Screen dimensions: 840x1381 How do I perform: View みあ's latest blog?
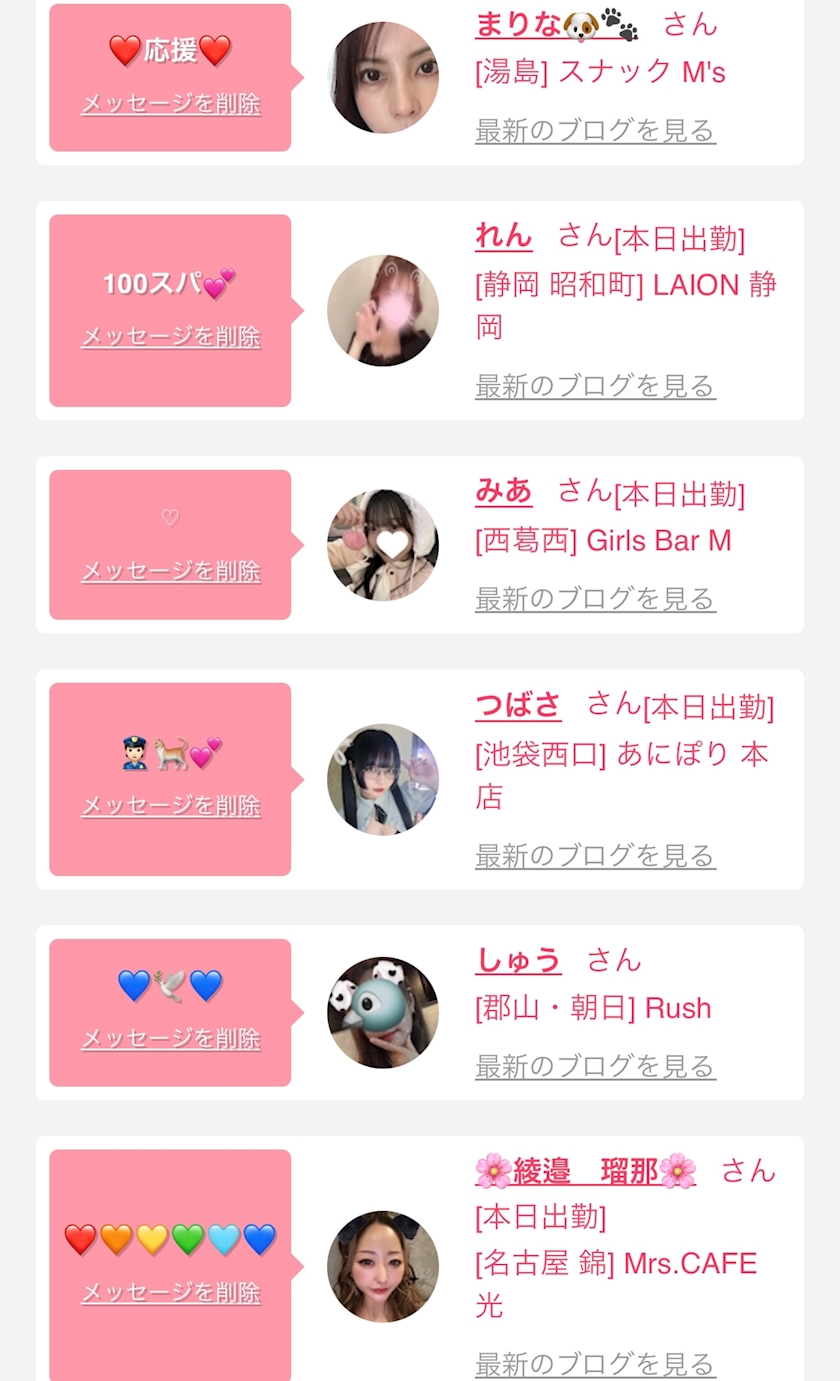pos(595,599)
